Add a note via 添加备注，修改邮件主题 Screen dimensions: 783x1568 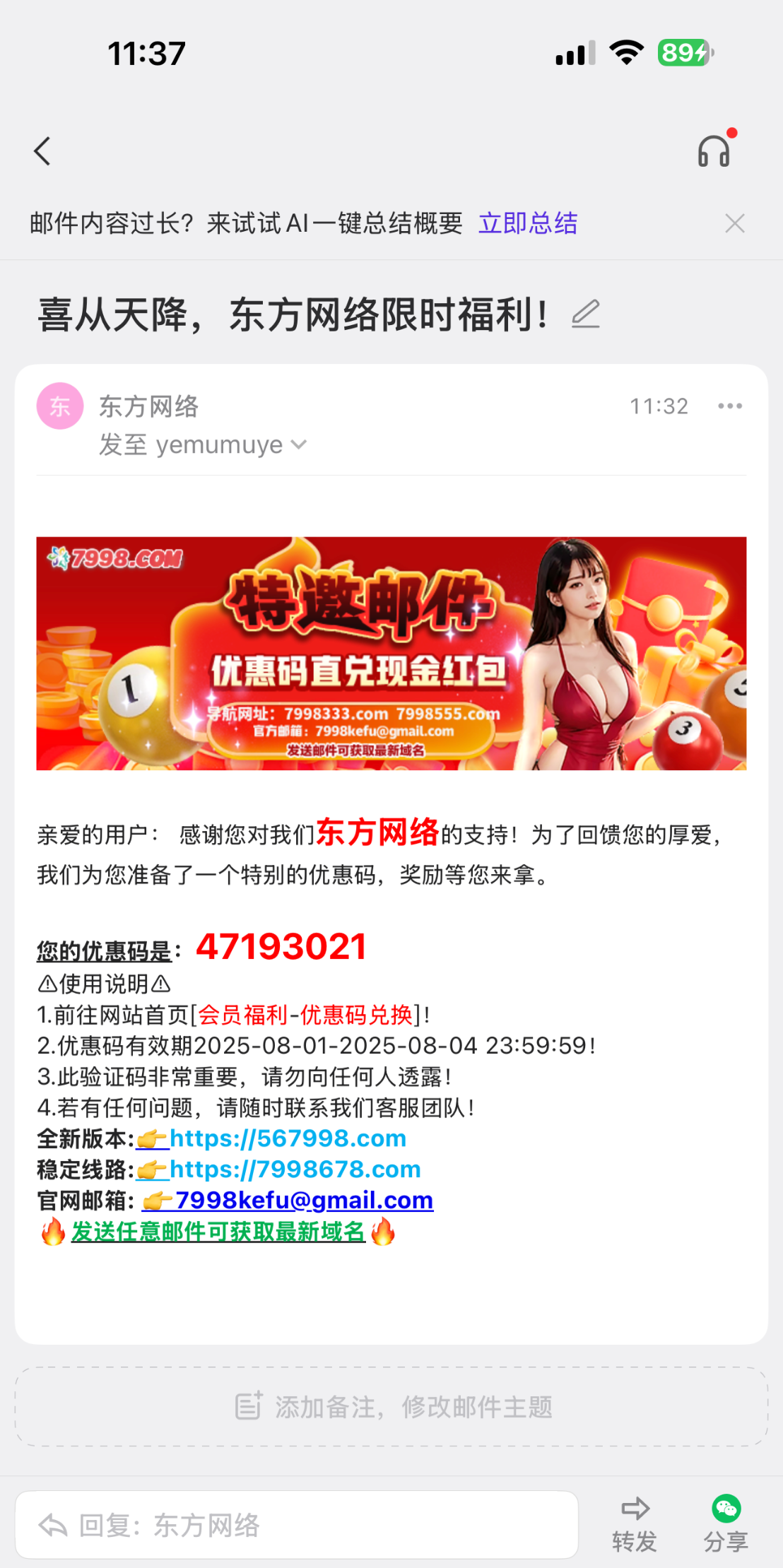coord(391,1407)
